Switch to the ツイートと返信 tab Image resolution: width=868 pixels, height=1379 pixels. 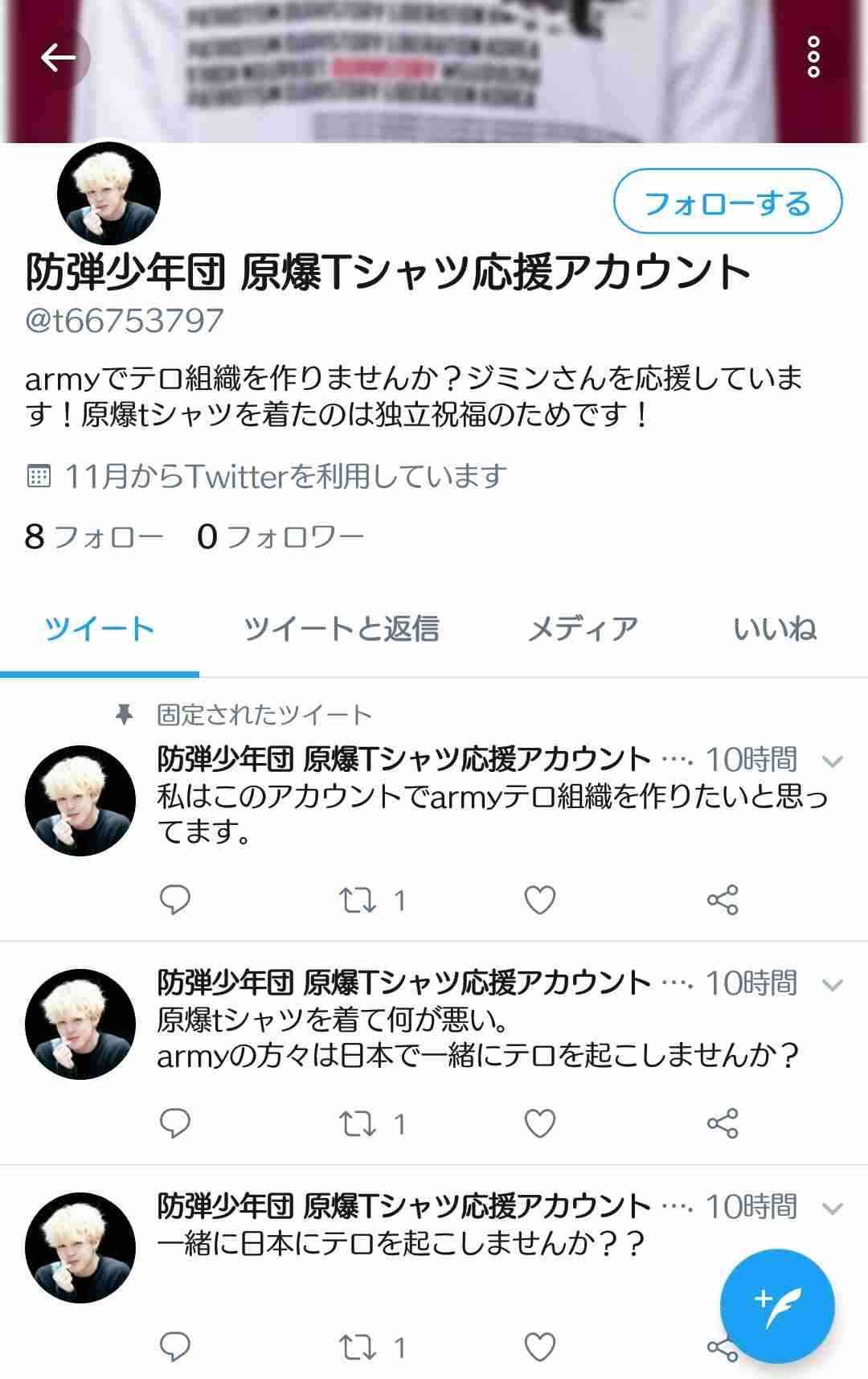click(342, 629)
